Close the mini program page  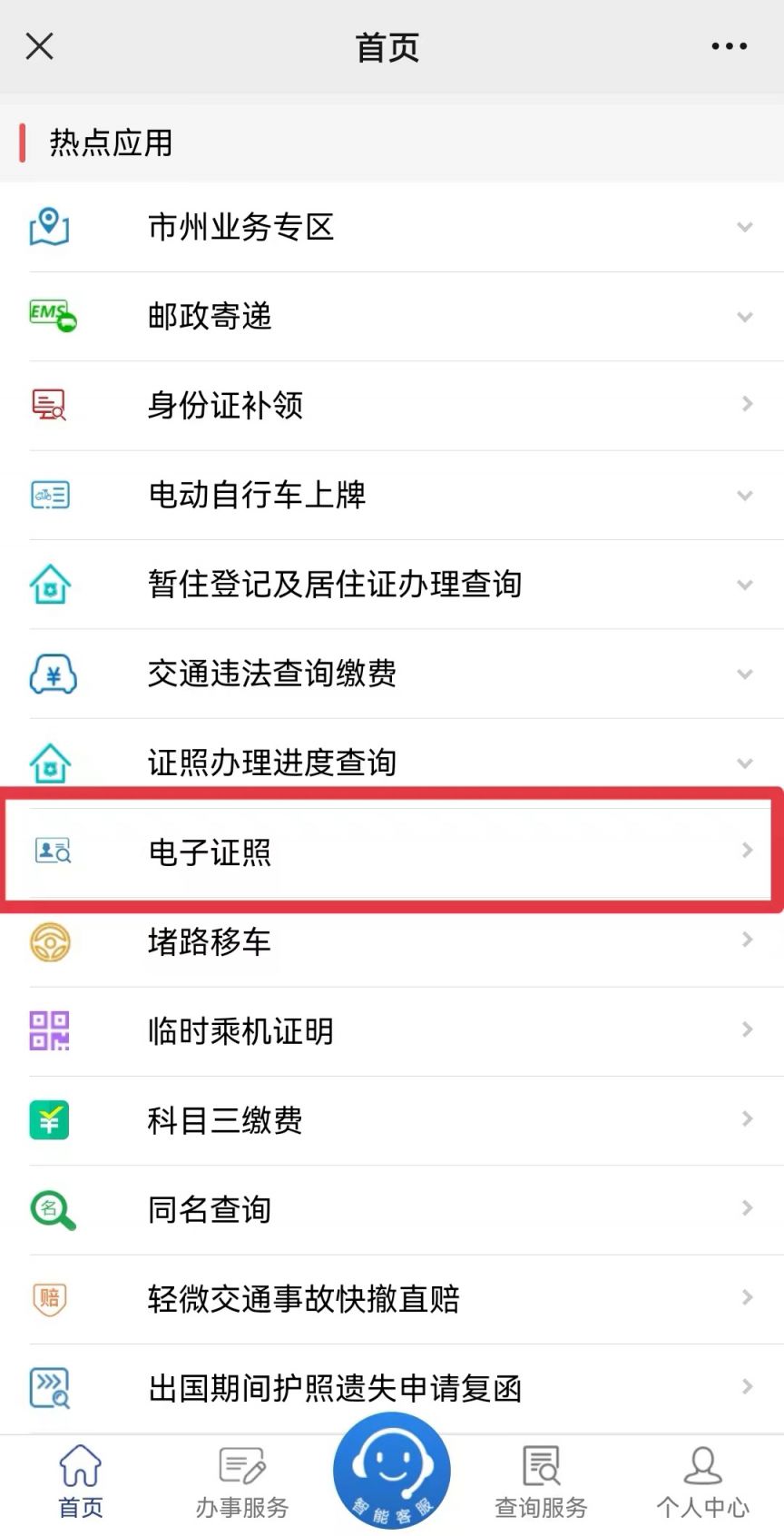tap(40, 46)
